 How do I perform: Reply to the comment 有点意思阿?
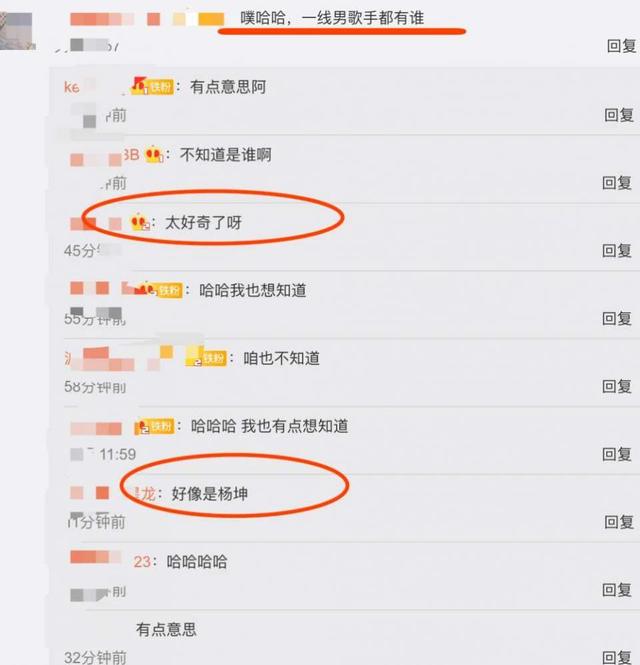click(618, 115)
